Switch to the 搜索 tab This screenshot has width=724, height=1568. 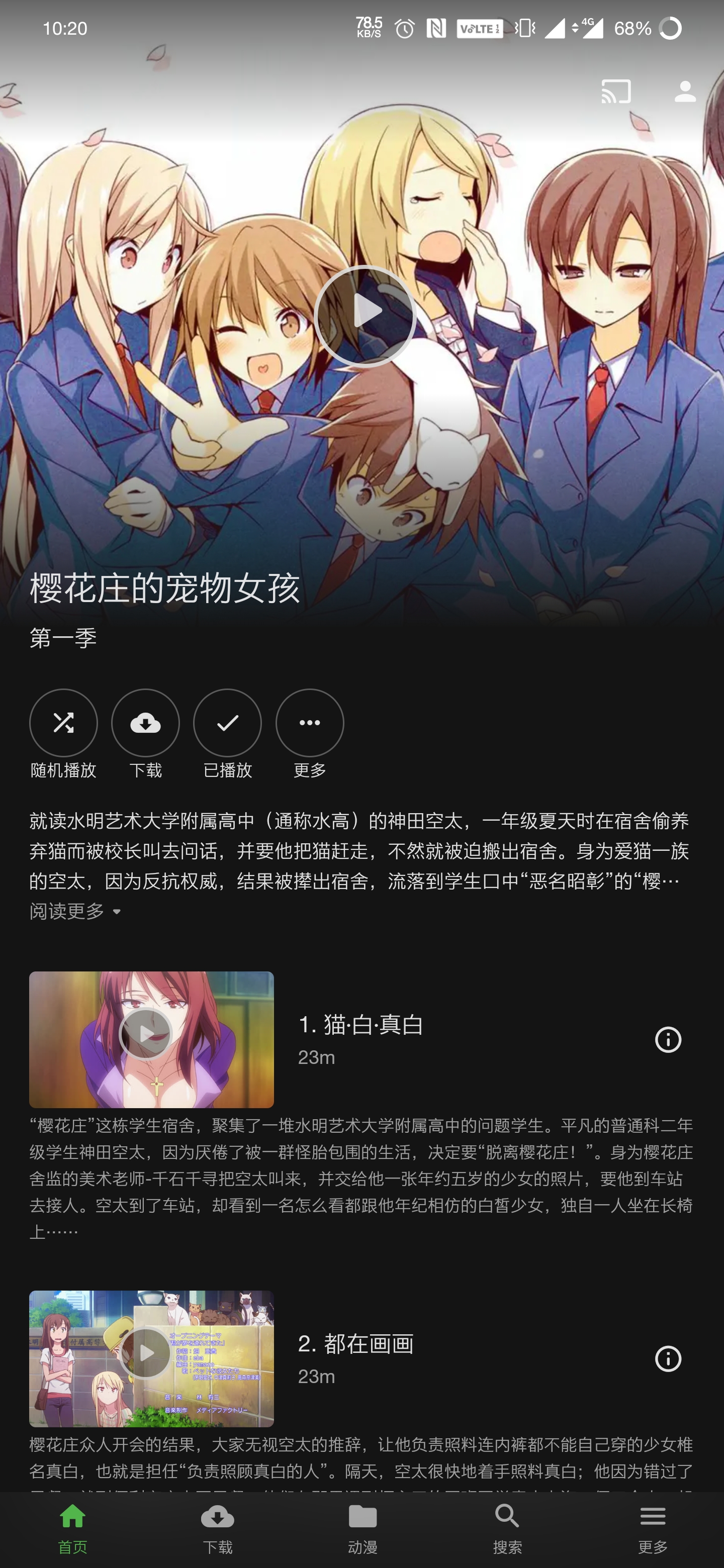click(507, 1528)
